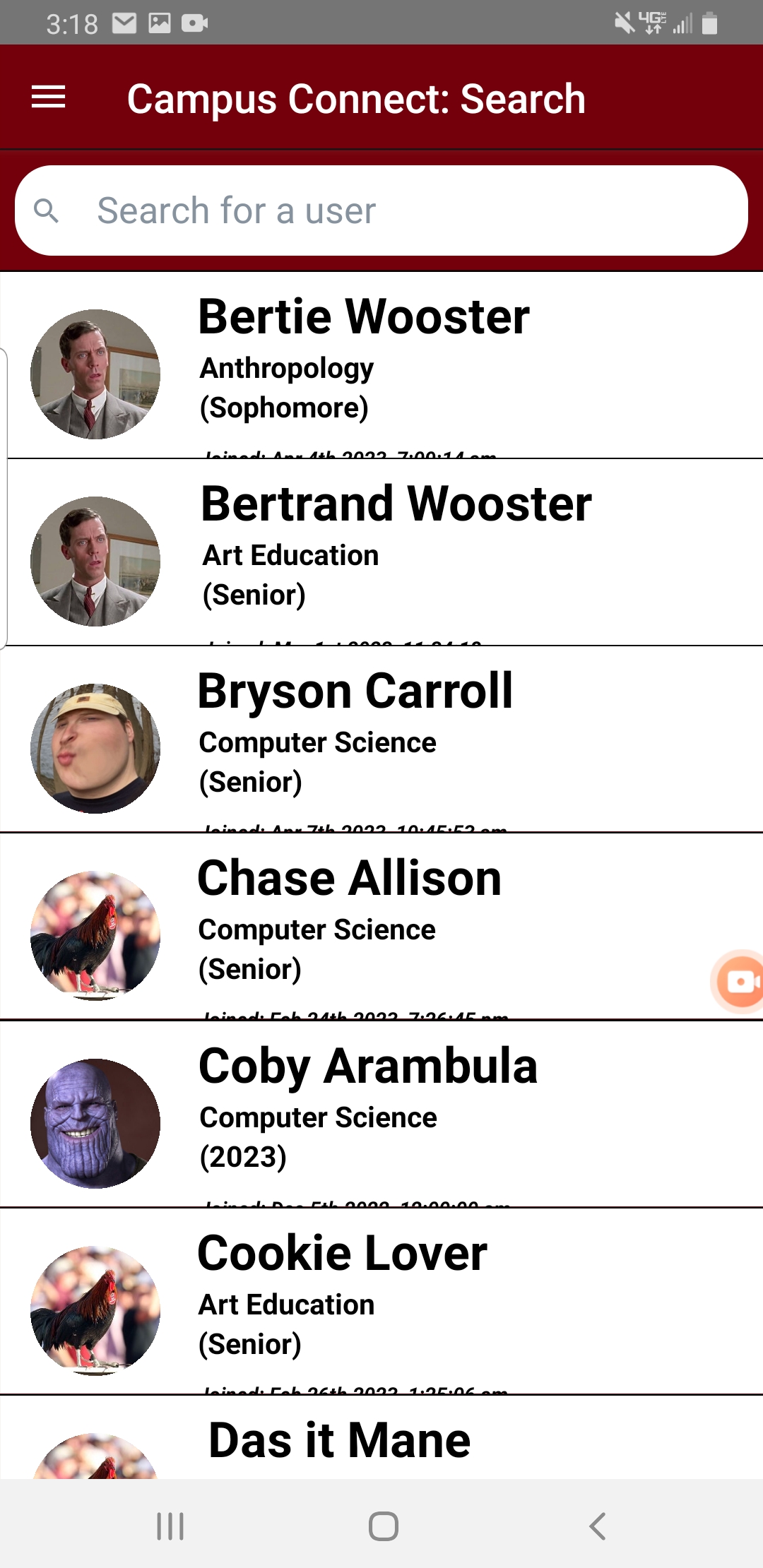Viewport: 763px width, 1568px height.
Task: Open the Das it Mane profile
Action: coord(381,1441)
